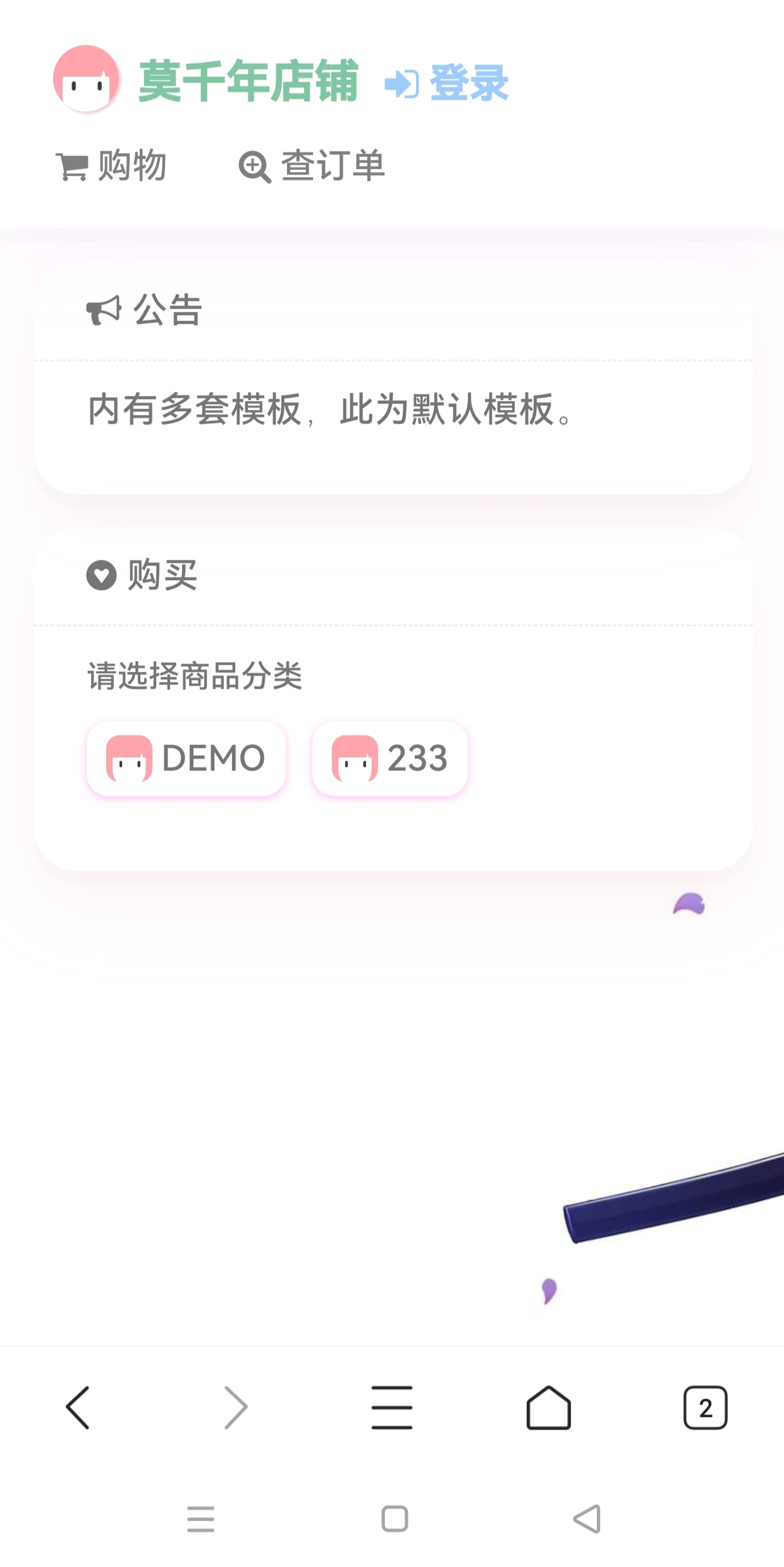
Task: Tap the system back button
Action: [587, 1519]
